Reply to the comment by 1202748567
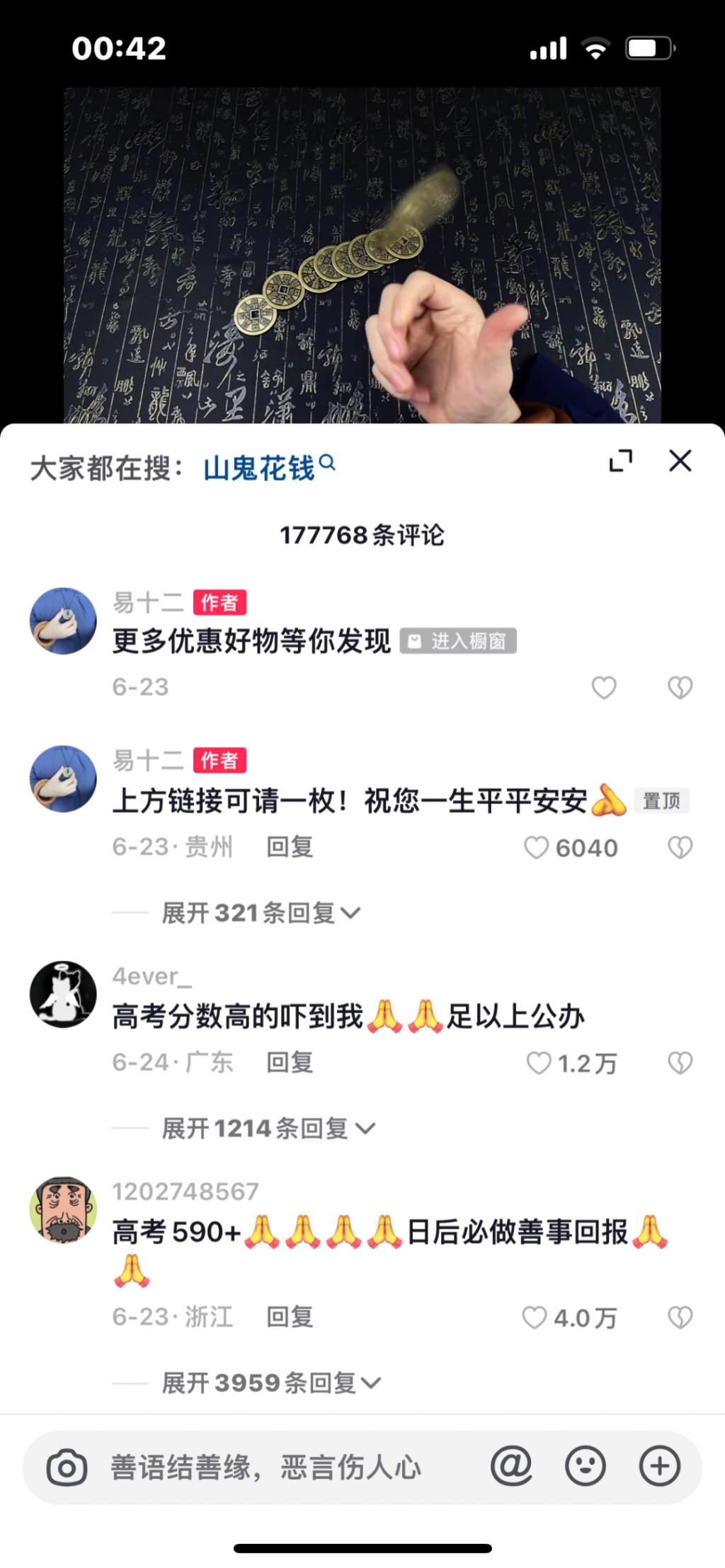The width and height of the screenshot is (725, 1568). 290,1318
